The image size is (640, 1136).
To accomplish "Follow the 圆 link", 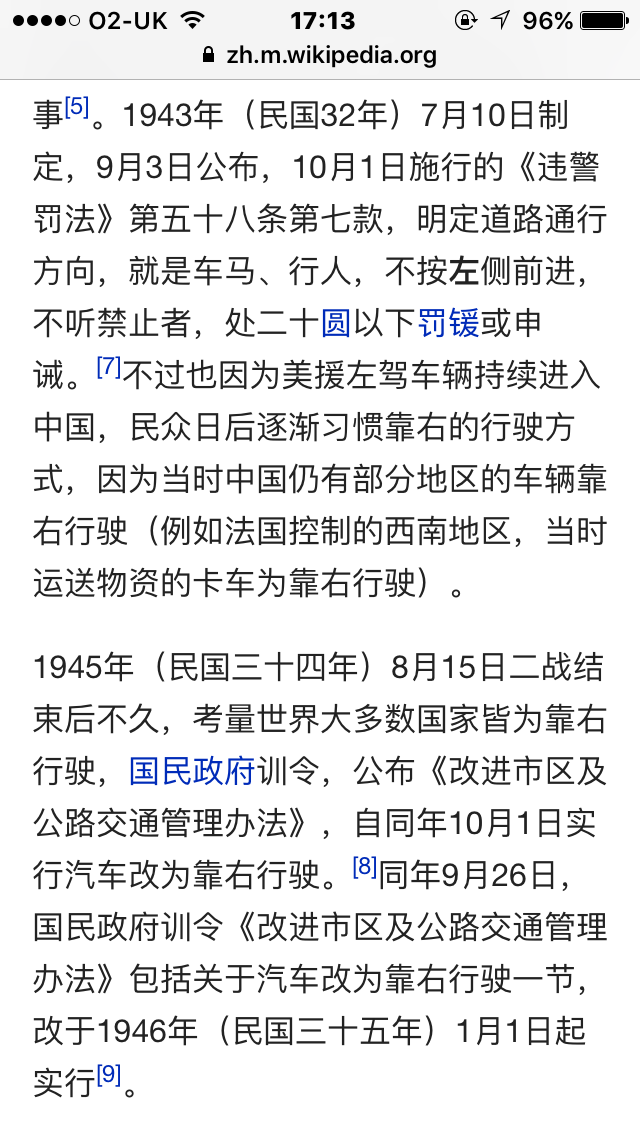I will 336,323.
